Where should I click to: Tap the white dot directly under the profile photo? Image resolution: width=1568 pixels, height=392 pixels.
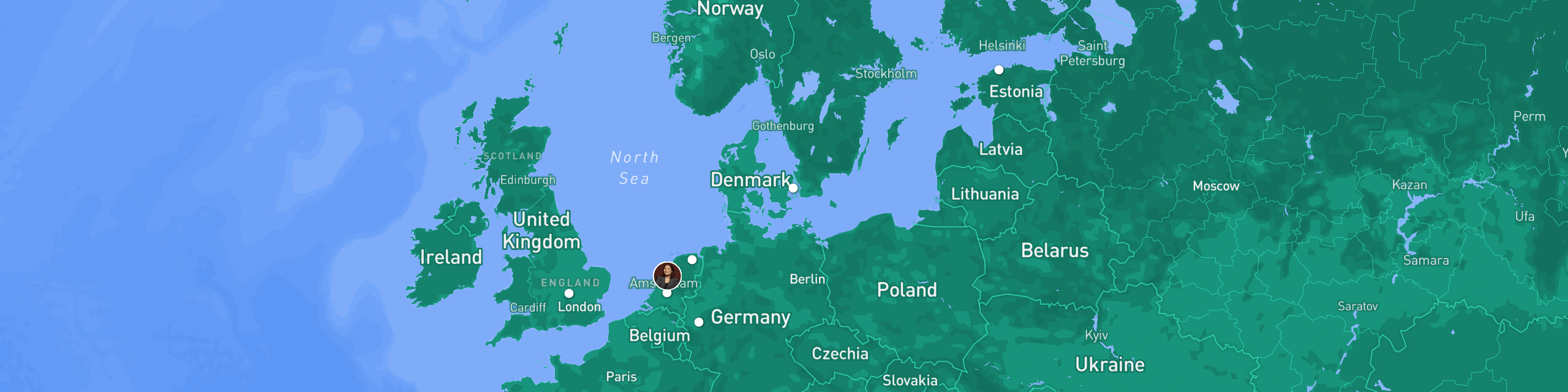point(667,293)
